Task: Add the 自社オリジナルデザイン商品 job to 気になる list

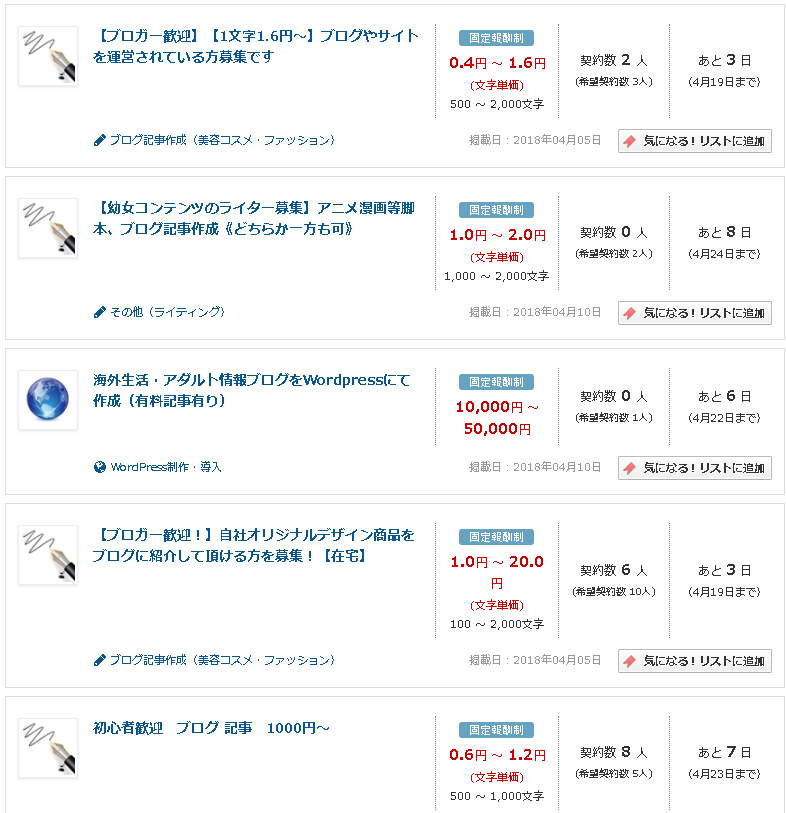Action: (x=695, y=661)
